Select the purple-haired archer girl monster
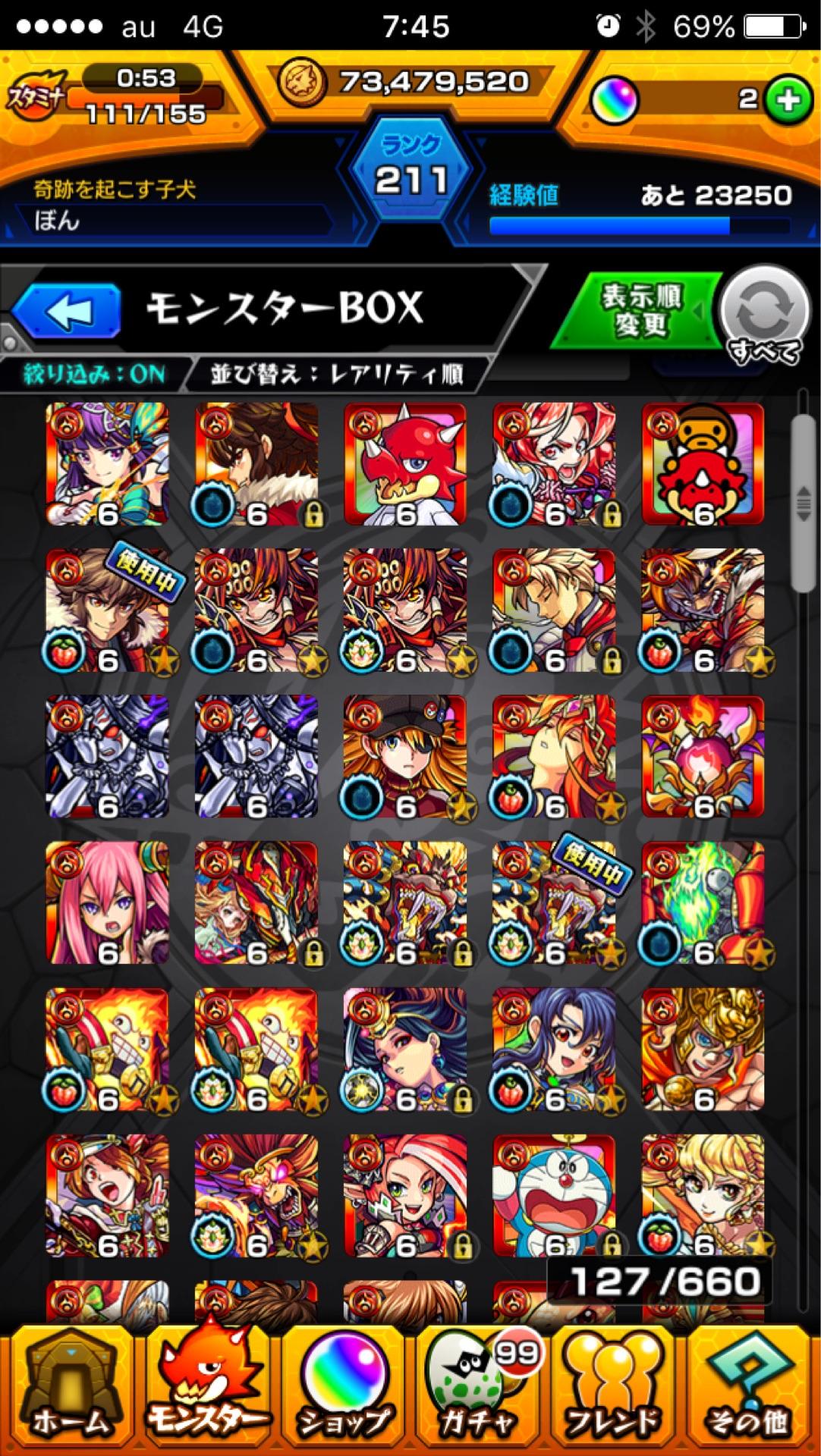The image size is (821, 1456). click(107, 464)
